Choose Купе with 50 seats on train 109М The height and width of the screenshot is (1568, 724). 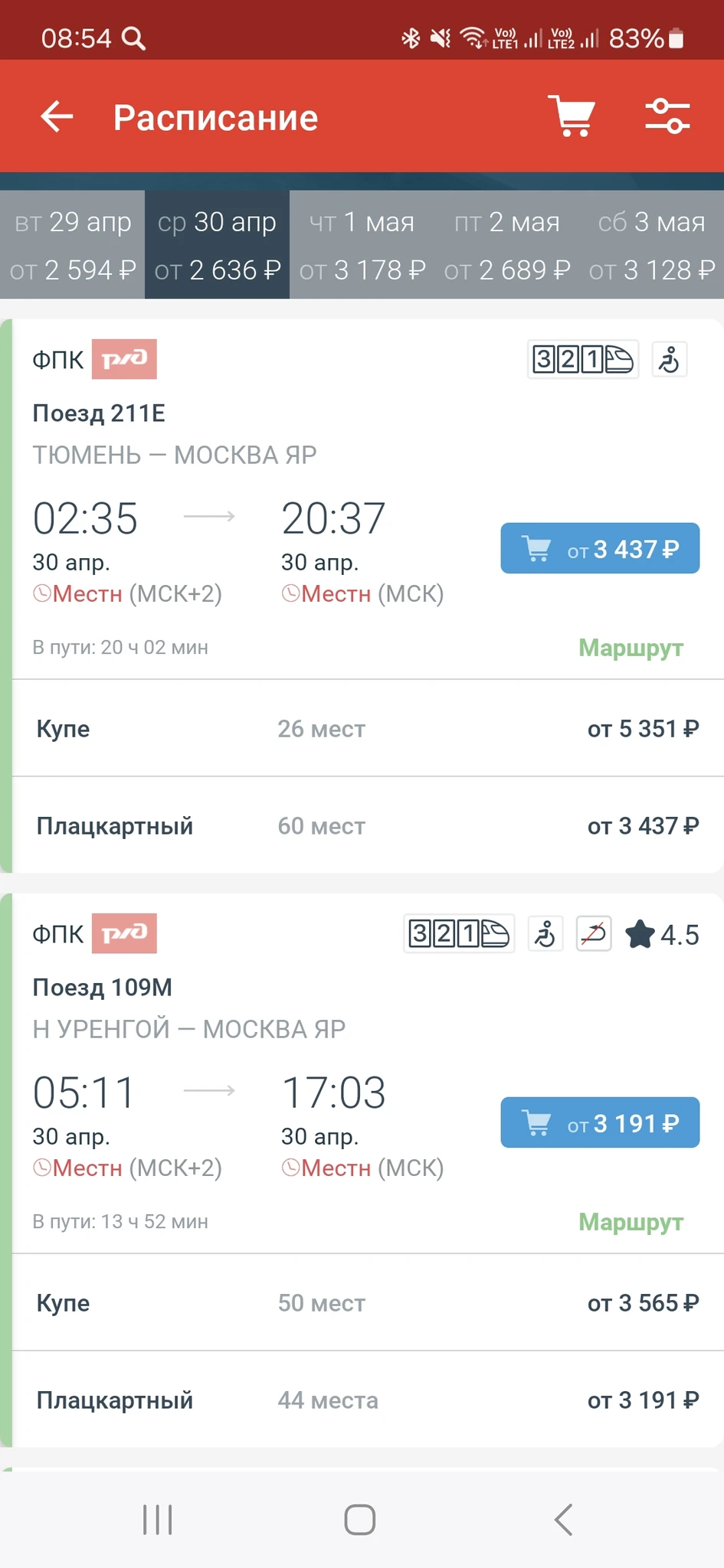coord(368,1302)
